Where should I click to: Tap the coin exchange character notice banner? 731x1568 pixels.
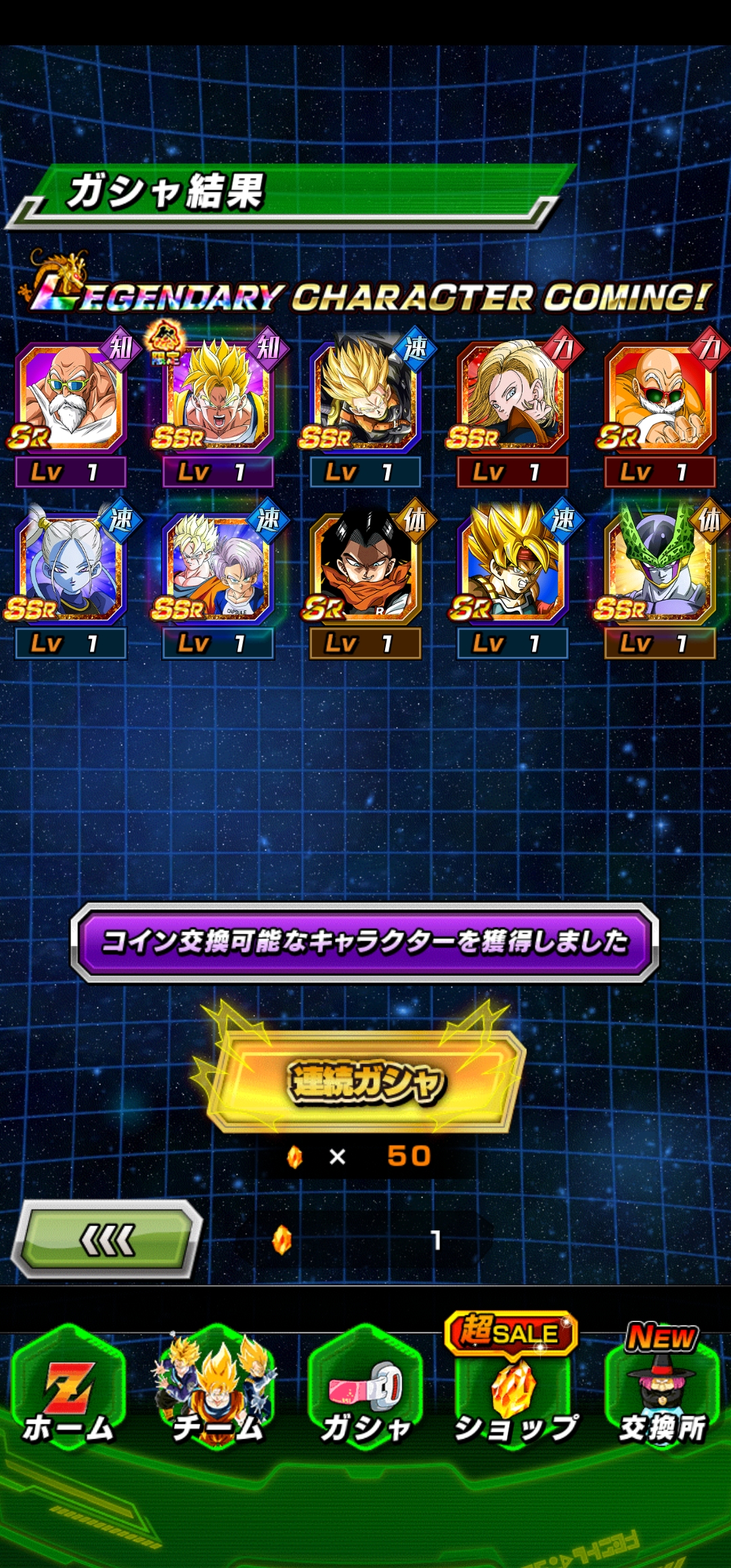tap(365, 942)
